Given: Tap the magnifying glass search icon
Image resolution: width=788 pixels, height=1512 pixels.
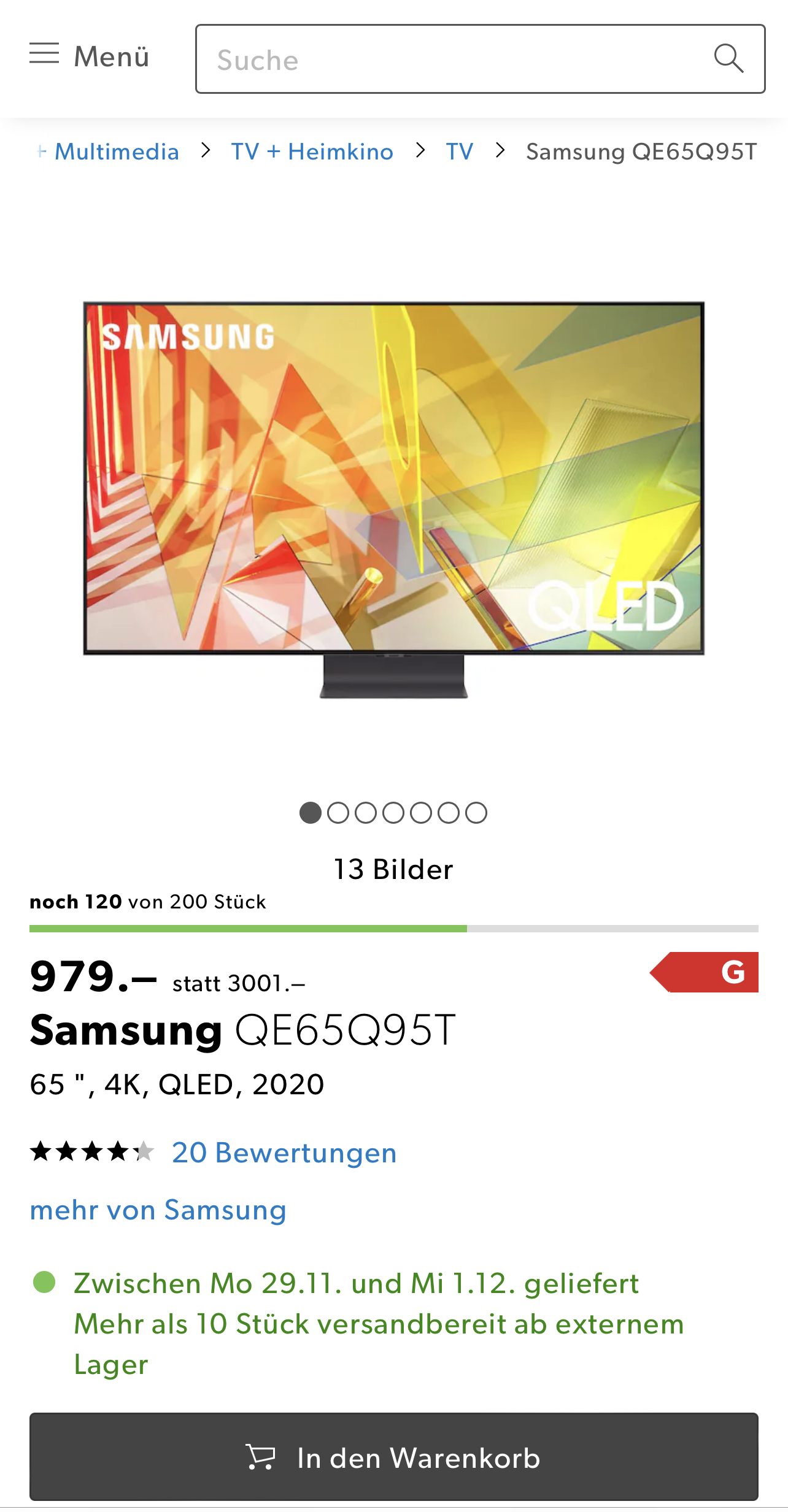Looking at the screenshot, I should click(728, 59).
